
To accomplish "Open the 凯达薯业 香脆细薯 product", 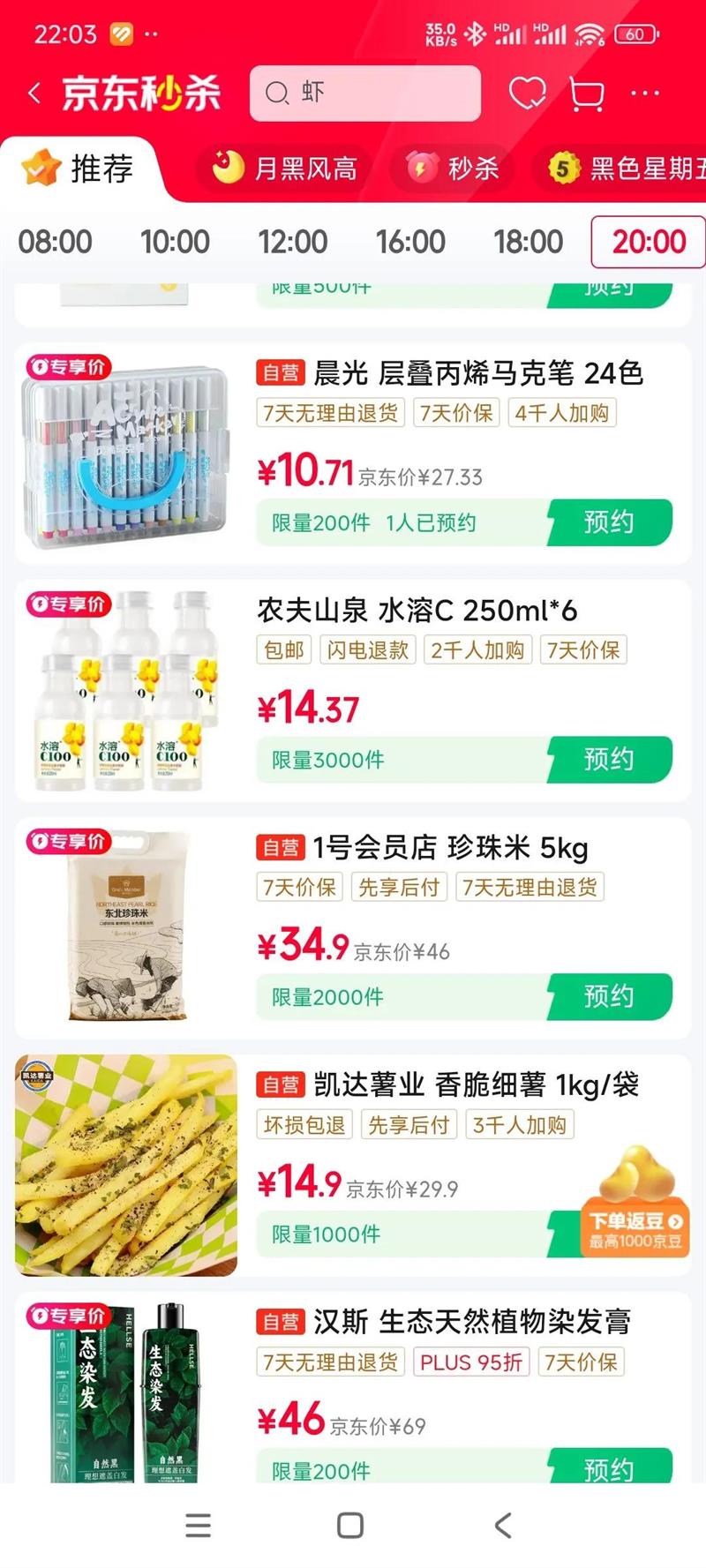I will [476, 1085].
